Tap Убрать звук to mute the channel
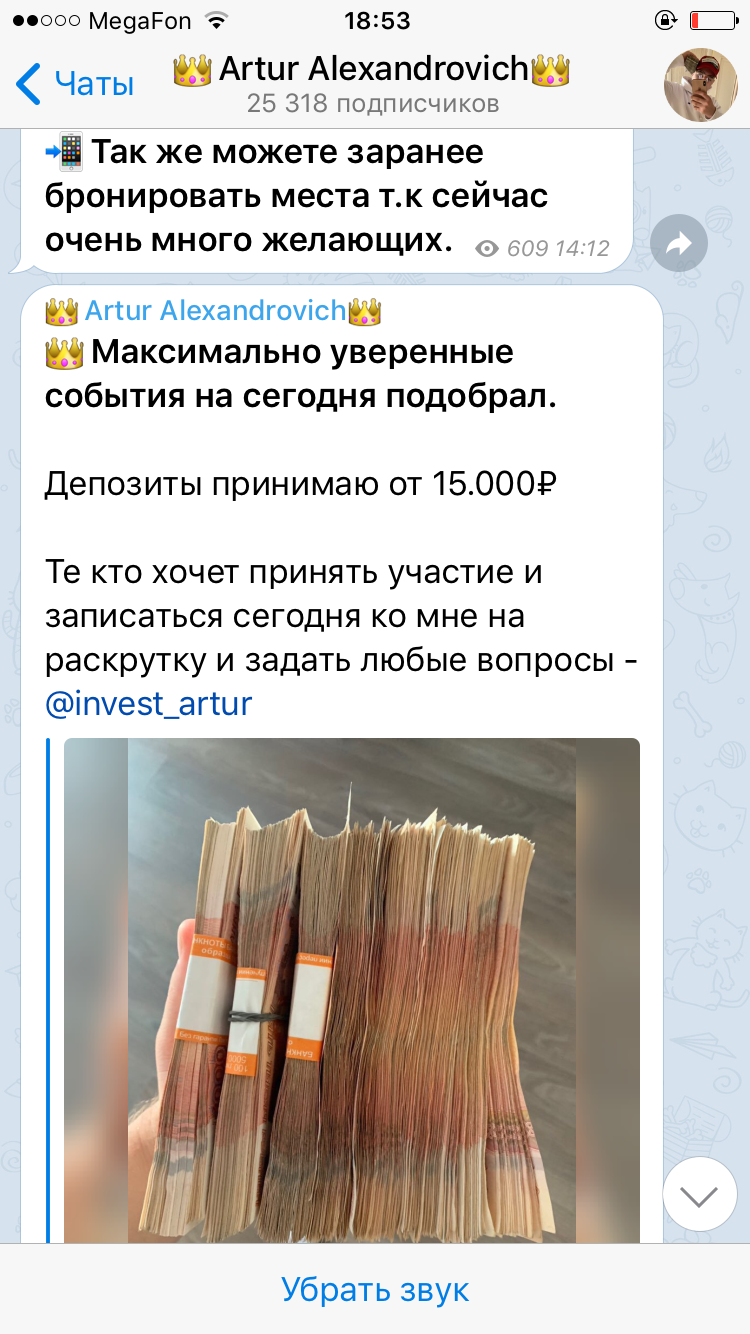 click(375, 1289)
